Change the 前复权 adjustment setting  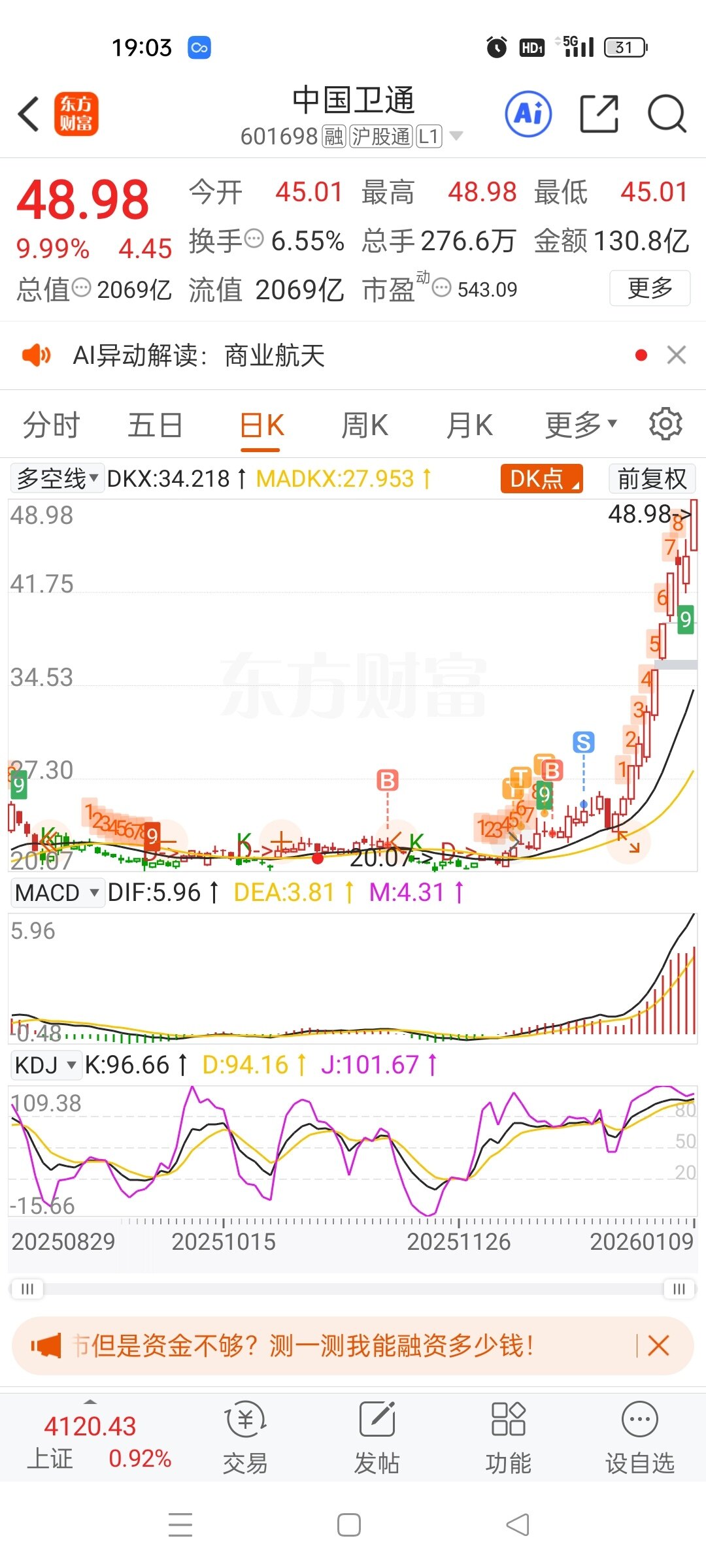click(x=652, y=479)
